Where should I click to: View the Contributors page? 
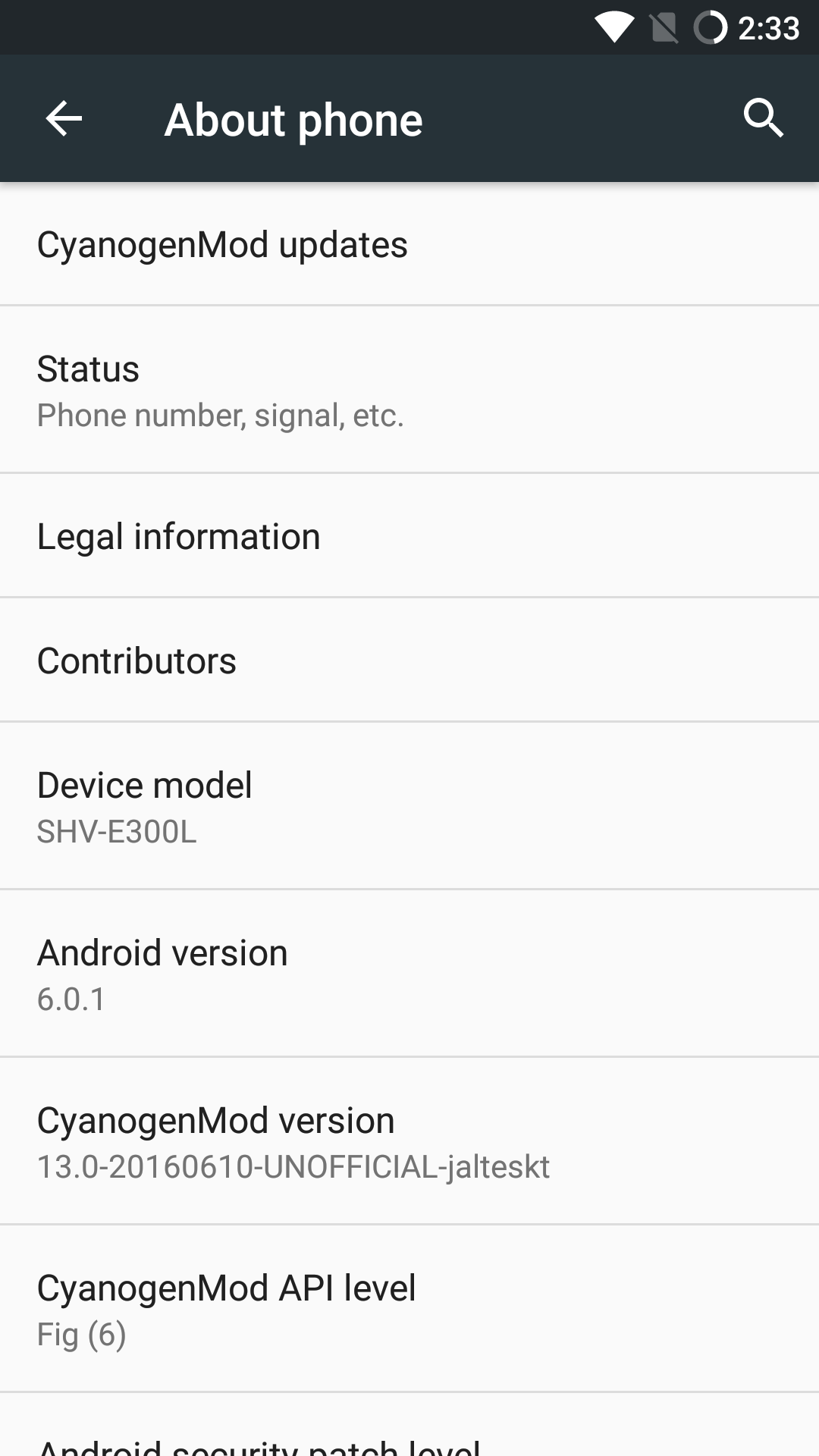409,660
